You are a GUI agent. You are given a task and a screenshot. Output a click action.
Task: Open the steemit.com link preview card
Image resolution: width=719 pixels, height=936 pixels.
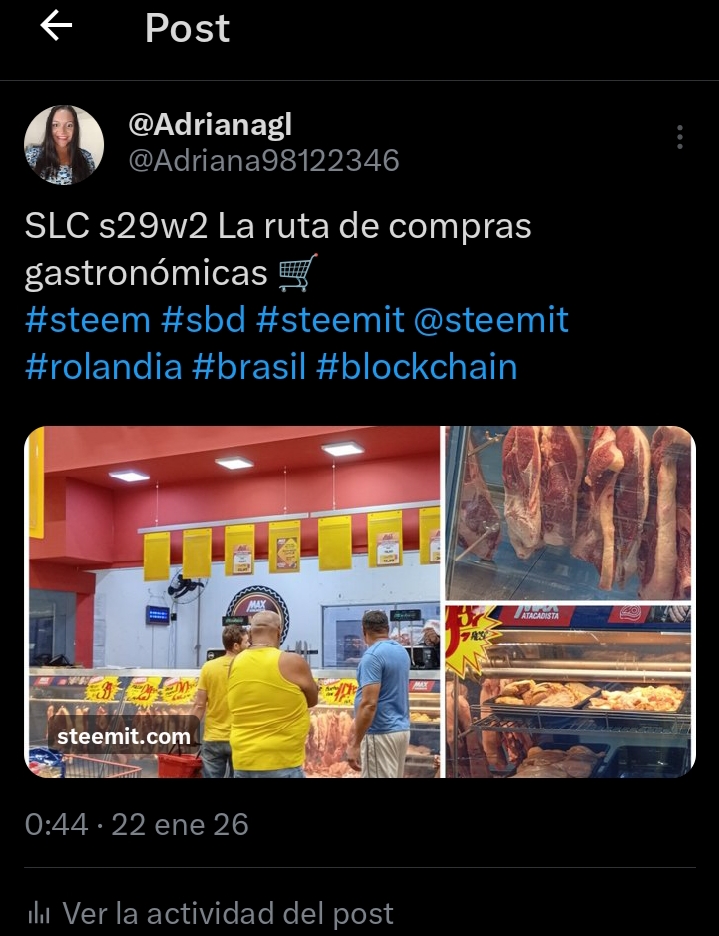point(124,737)
